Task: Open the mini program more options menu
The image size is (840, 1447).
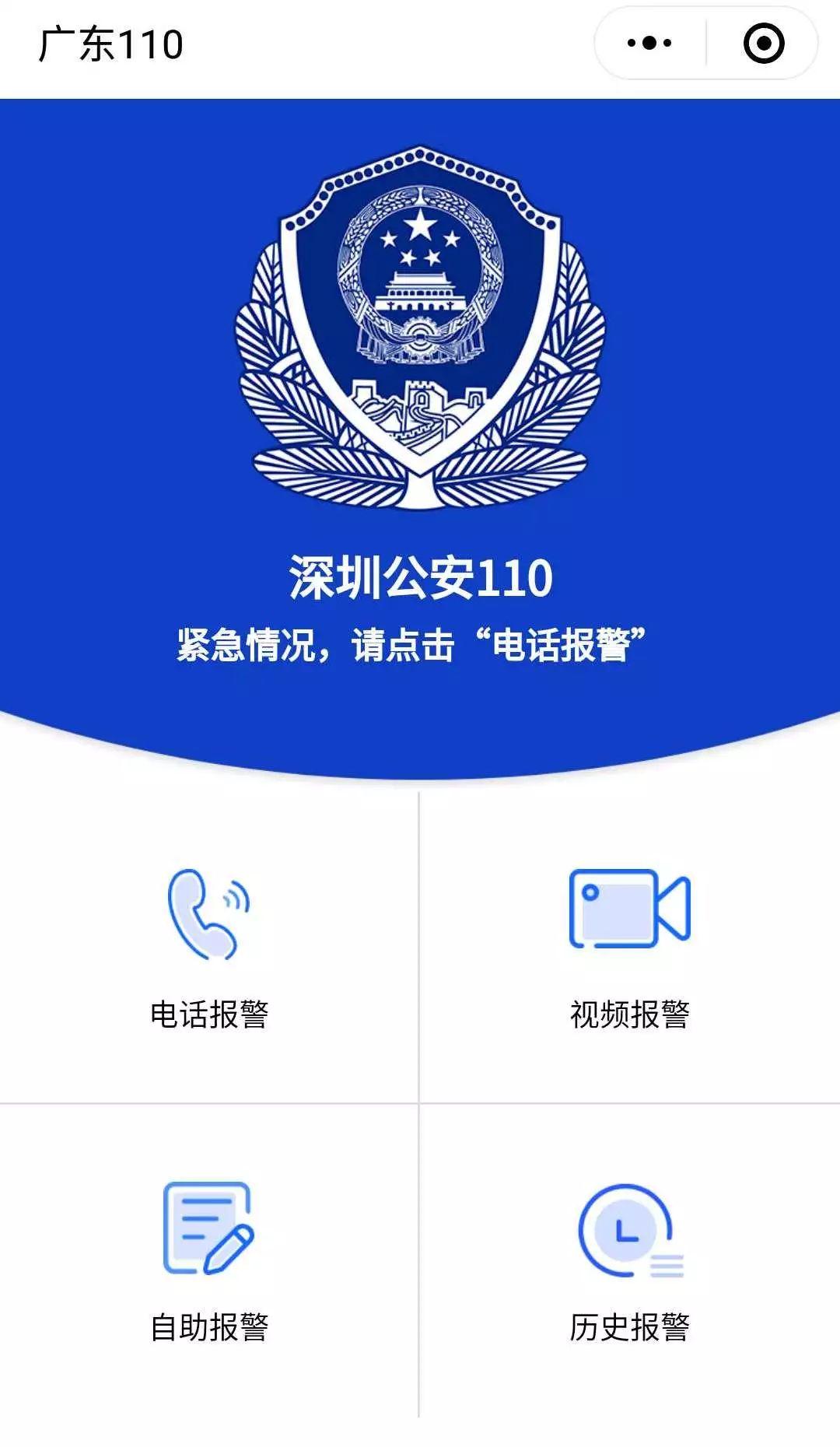Action: click(x=649, y=43)
